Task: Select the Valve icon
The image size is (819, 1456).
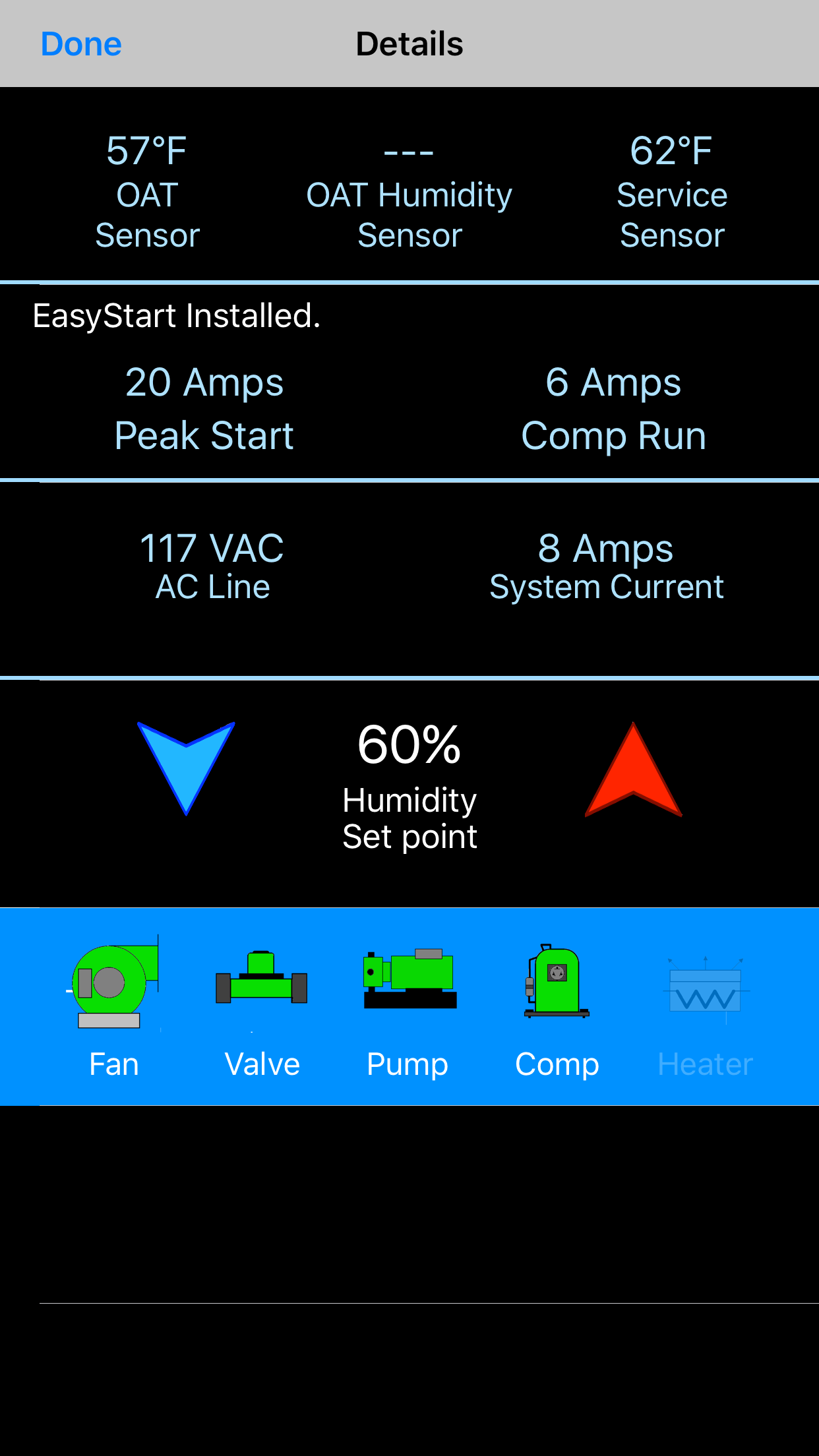Action: (262, 981)
